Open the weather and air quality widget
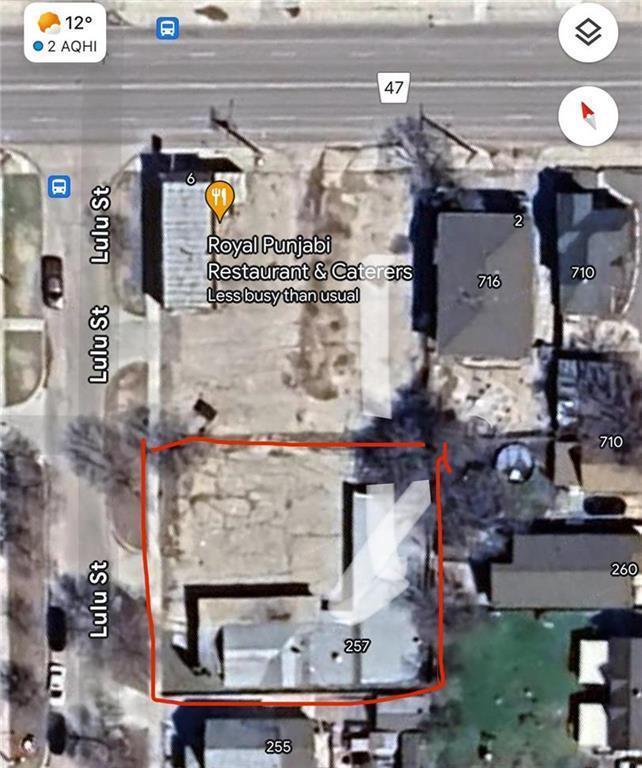 point(65,32)
